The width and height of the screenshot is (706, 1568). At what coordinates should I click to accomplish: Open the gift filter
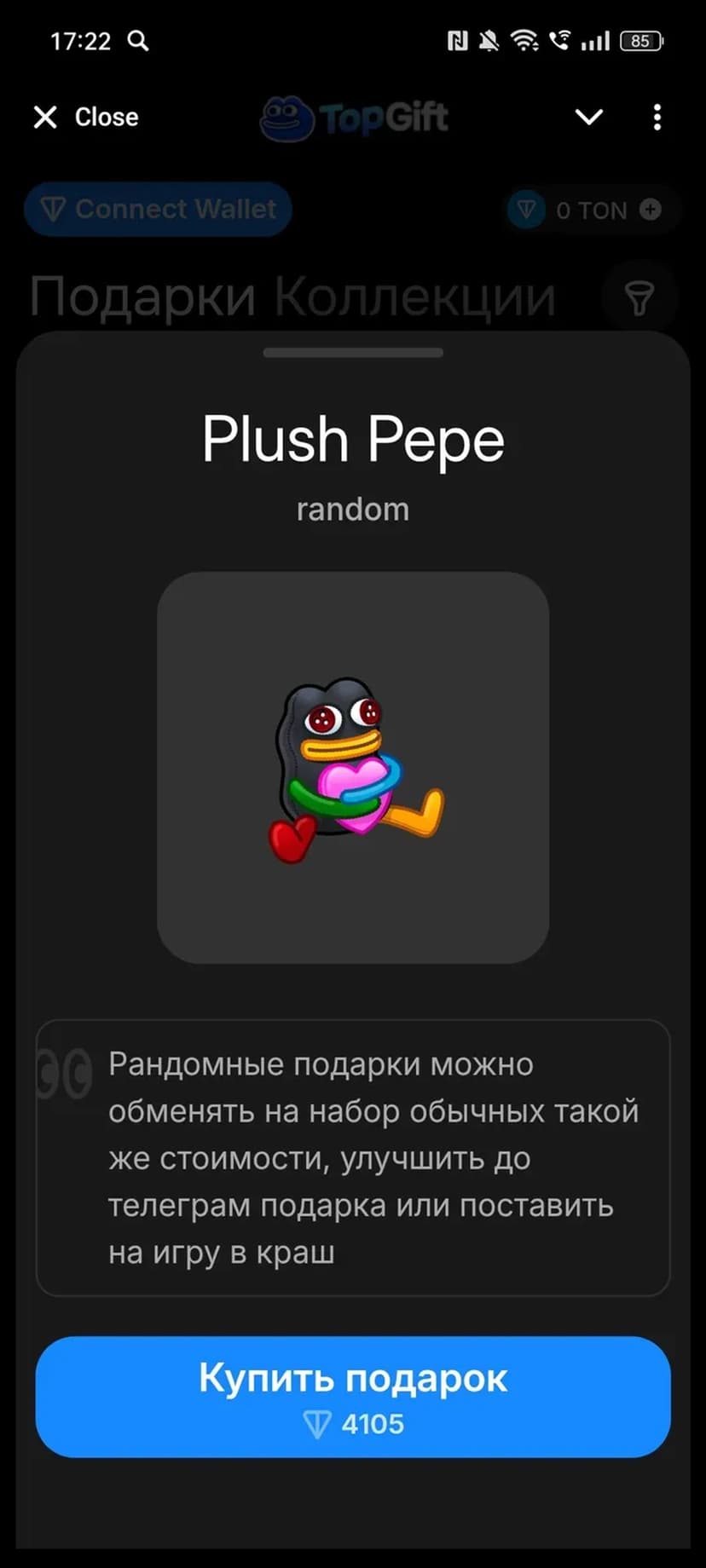(639, 297)
